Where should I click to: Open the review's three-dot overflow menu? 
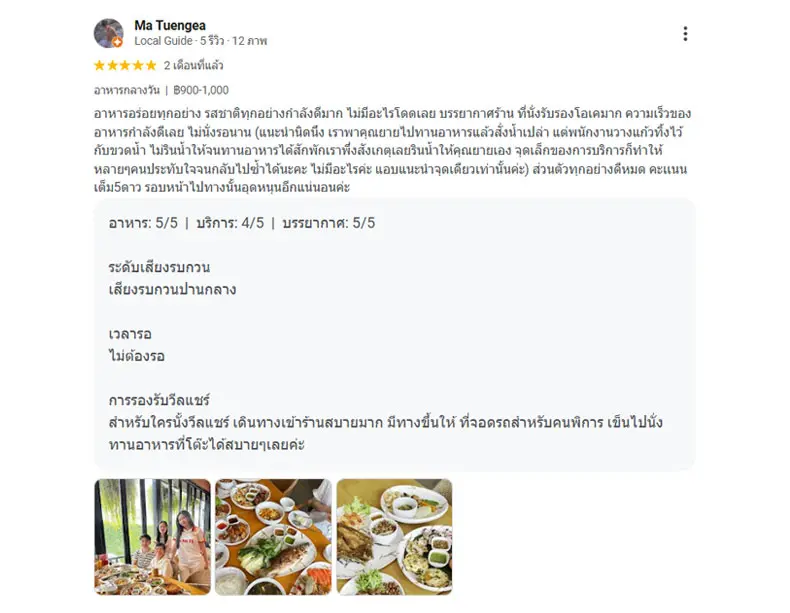685,34
